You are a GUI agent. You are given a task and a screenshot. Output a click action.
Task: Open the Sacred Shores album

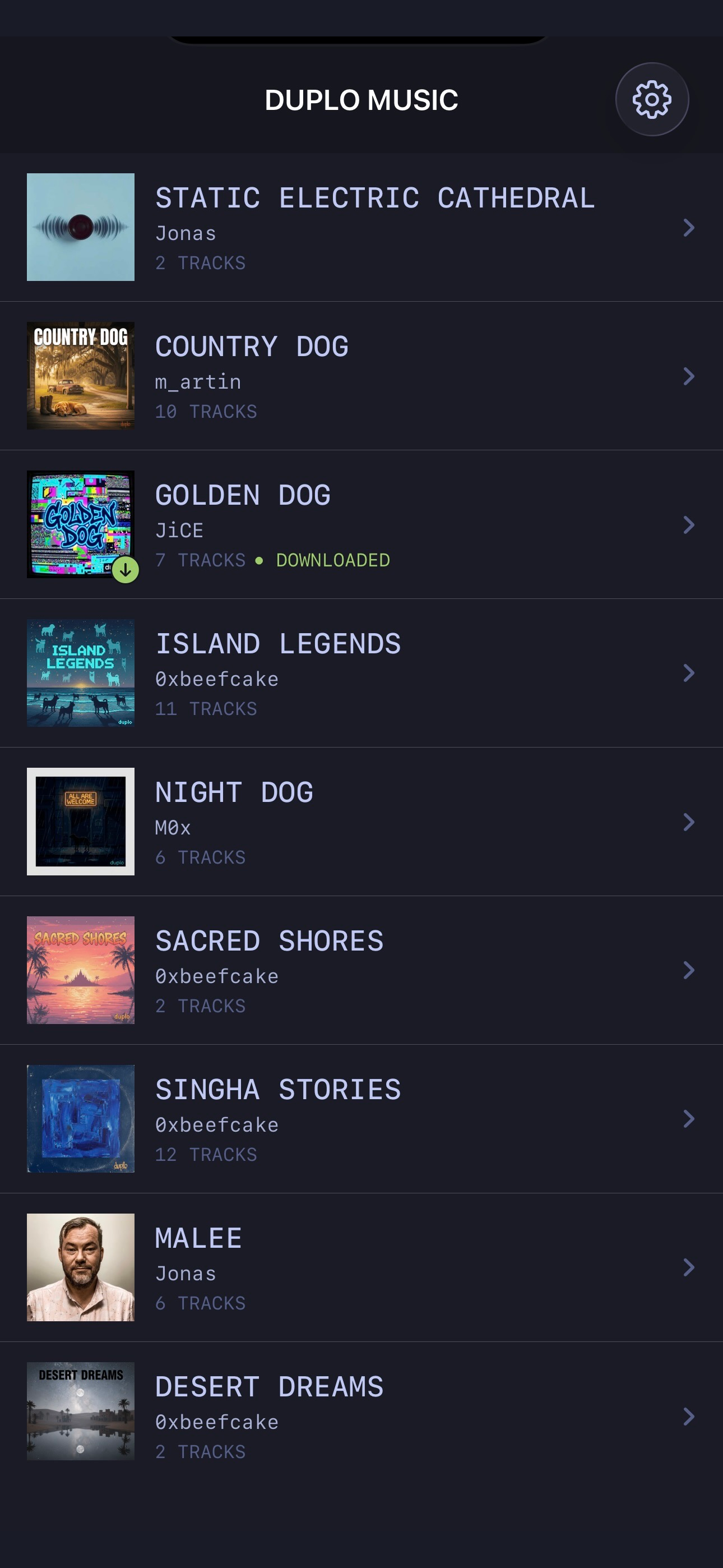pos(361,970)
